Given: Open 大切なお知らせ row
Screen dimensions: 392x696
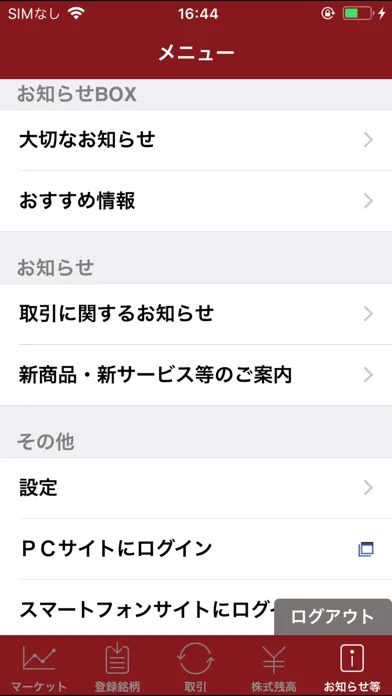Looking at the screenshot, I should [x=196, y=140].
